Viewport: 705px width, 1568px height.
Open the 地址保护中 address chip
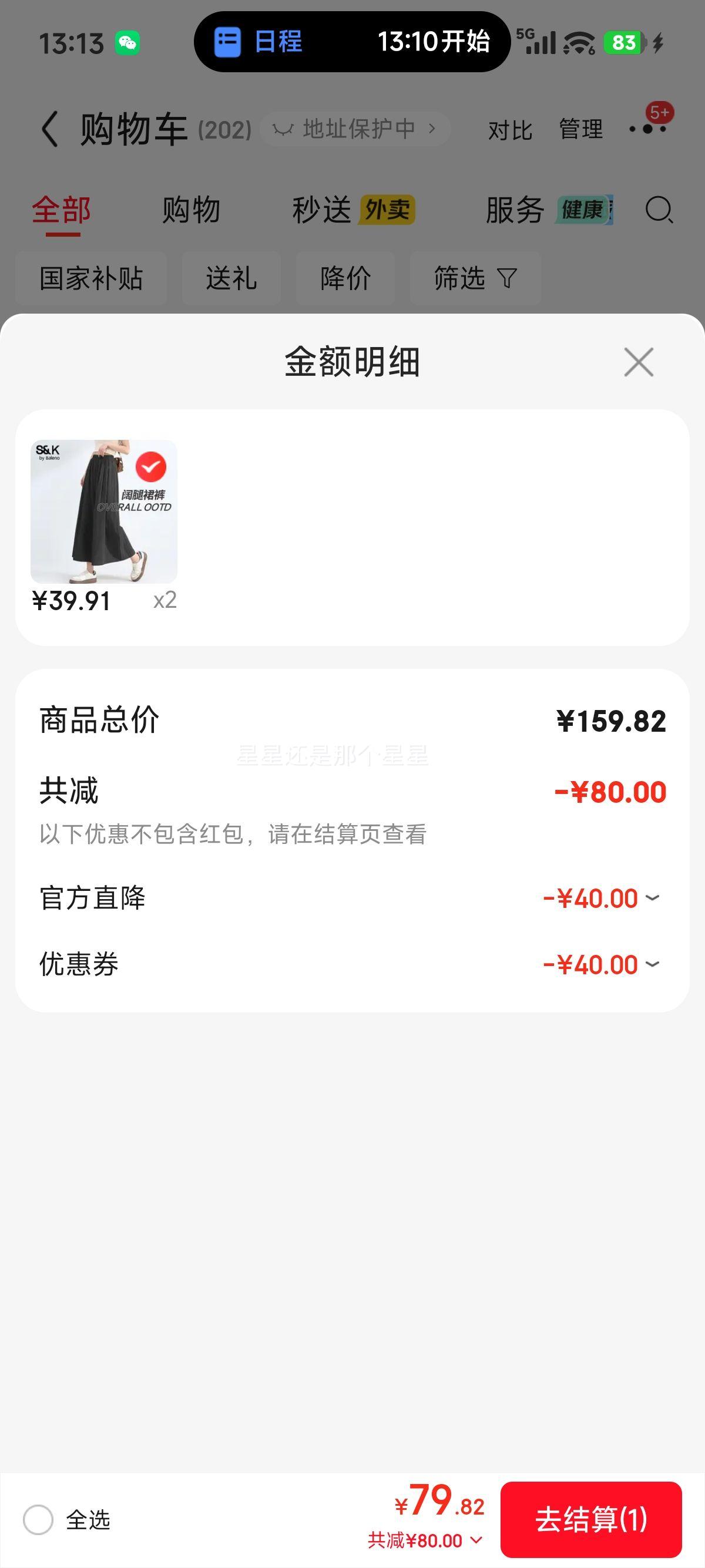(x=355, y=129)
